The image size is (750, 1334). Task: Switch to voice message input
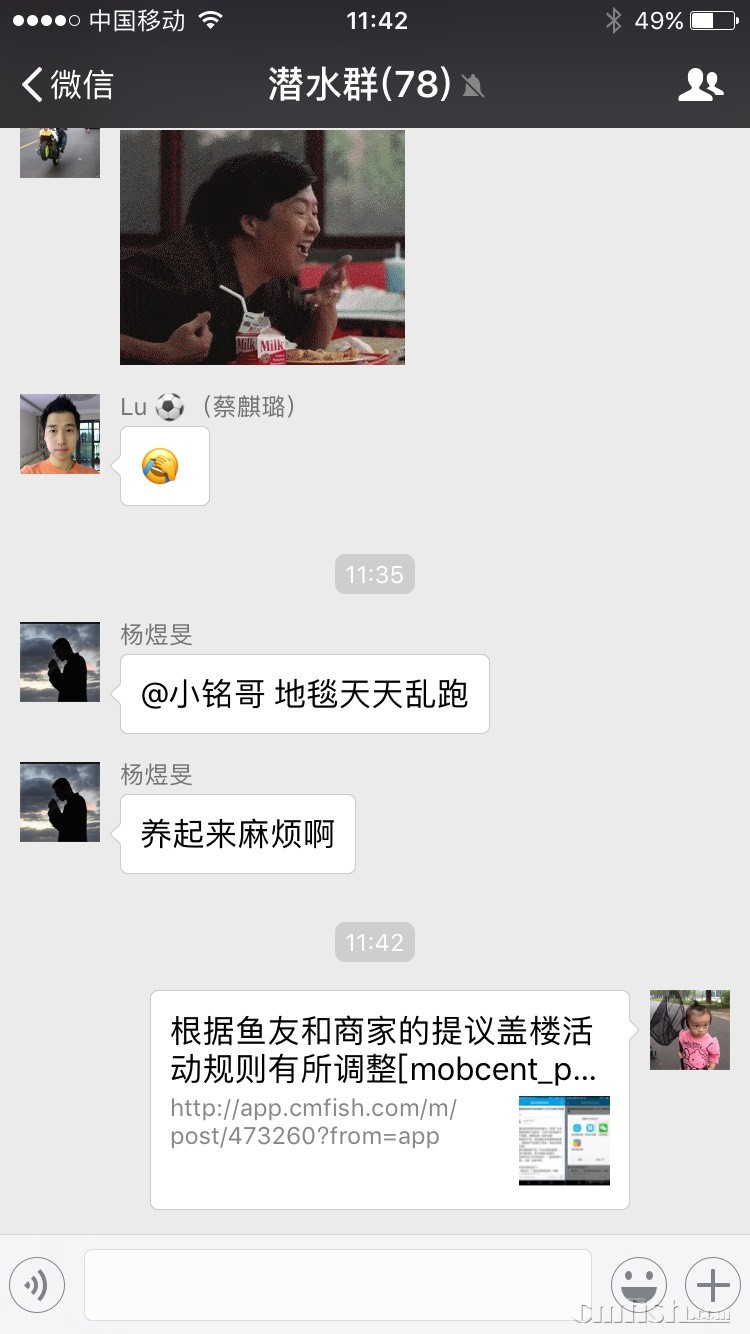(37, 1284)
